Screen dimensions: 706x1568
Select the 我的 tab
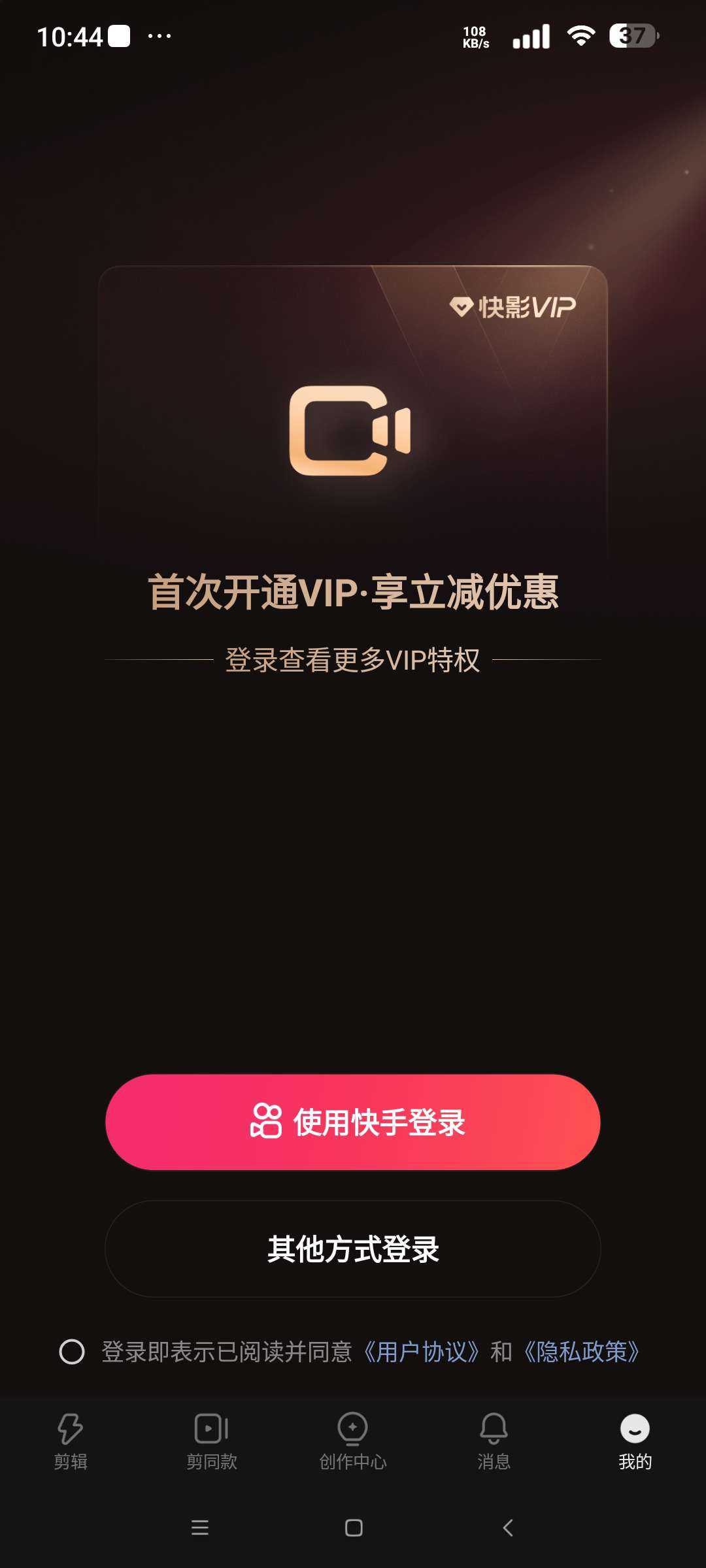[x=635, y=1442]
